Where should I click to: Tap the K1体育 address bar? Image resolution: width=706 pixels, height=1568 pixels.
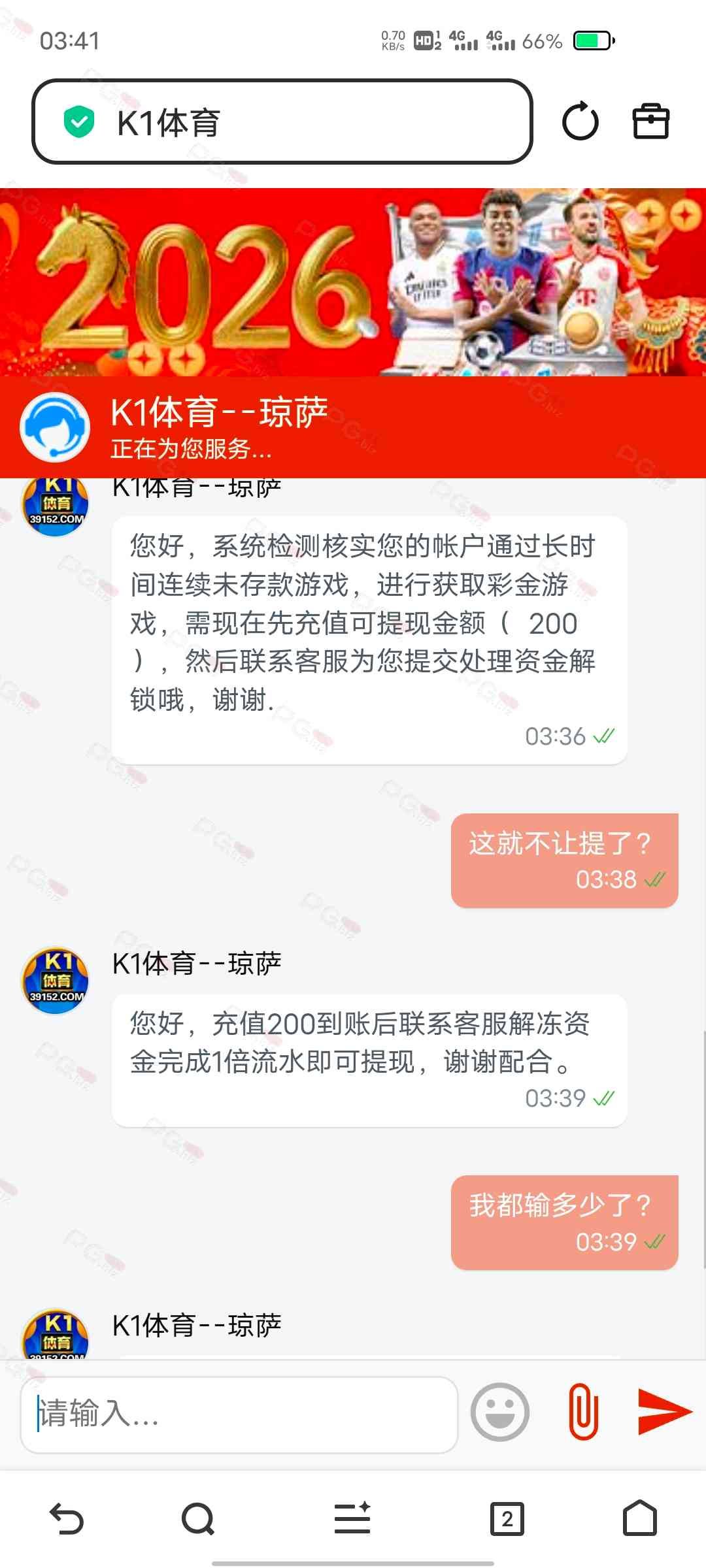[281, 122]
